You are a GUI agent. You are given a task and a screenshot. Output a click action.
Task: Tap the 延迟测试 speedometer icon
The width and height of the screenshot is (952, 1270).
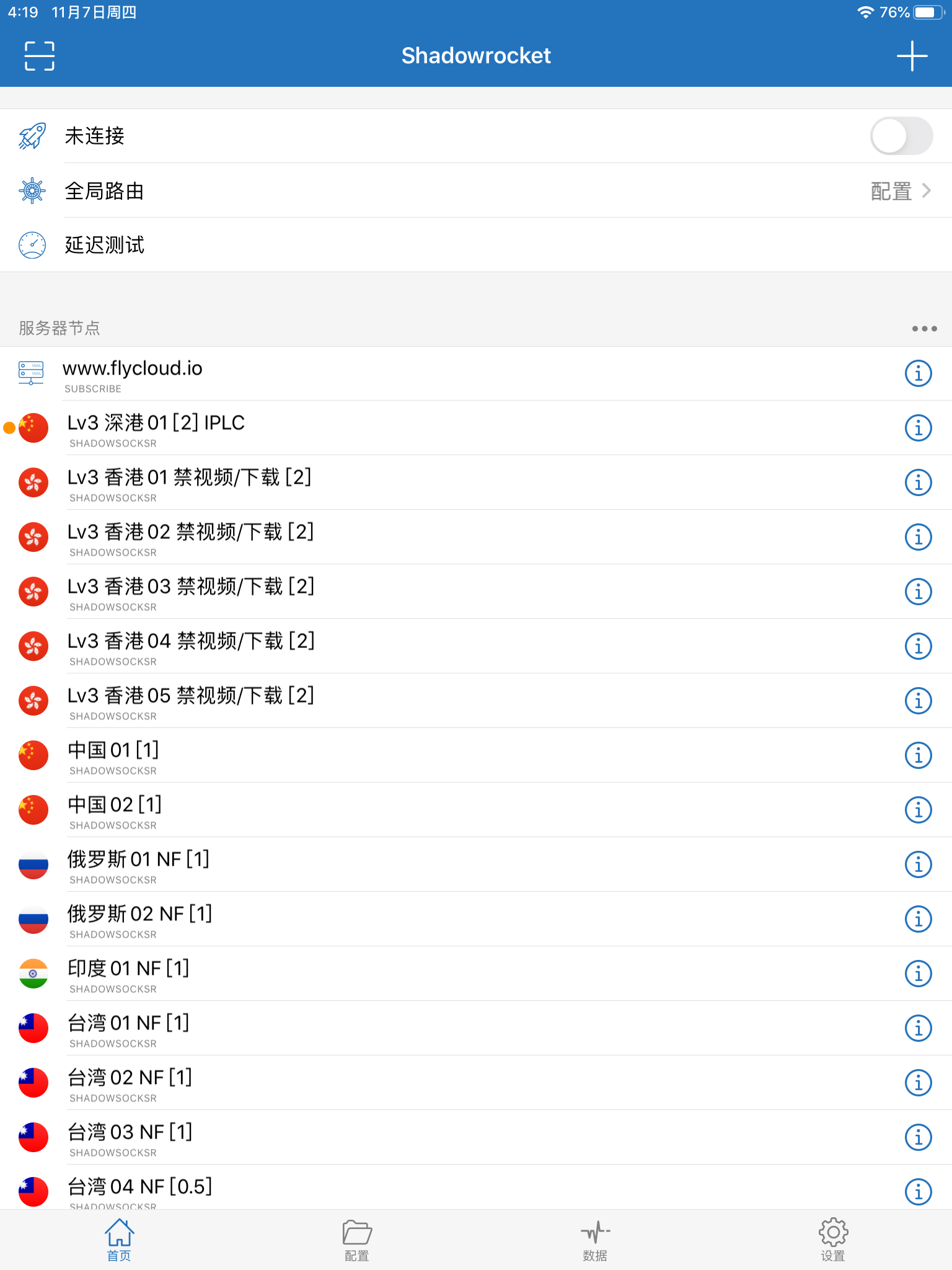point(32,245)
